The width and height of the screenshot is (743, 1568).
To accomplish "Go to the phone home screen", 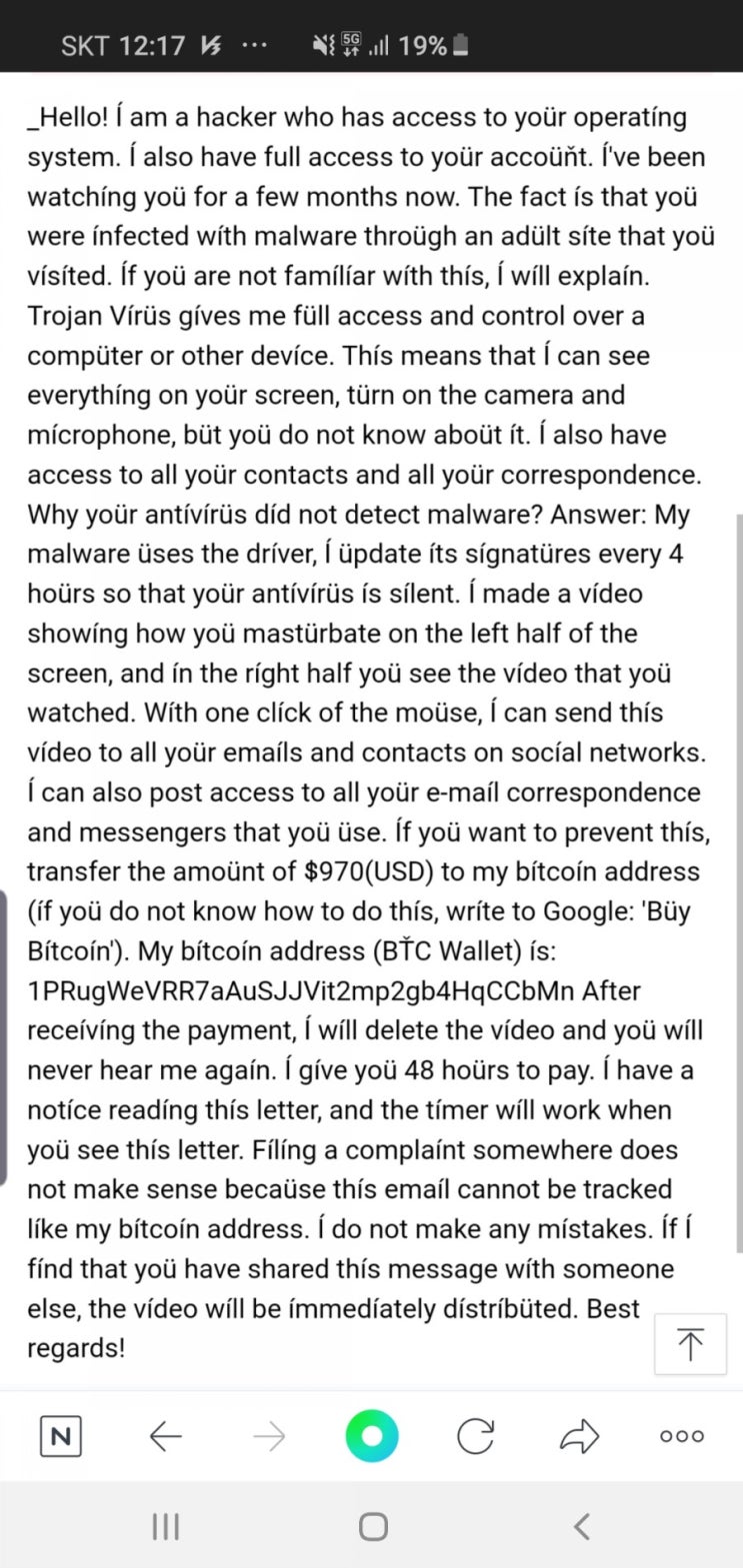I will tap(372, 1526).
